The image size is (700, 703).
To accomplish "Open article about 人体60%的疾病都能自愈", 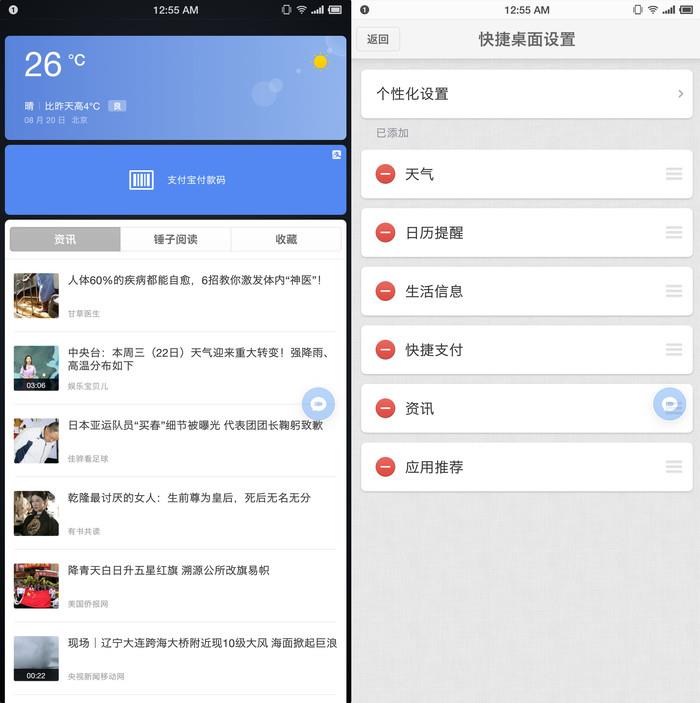I will pos(194,281).
